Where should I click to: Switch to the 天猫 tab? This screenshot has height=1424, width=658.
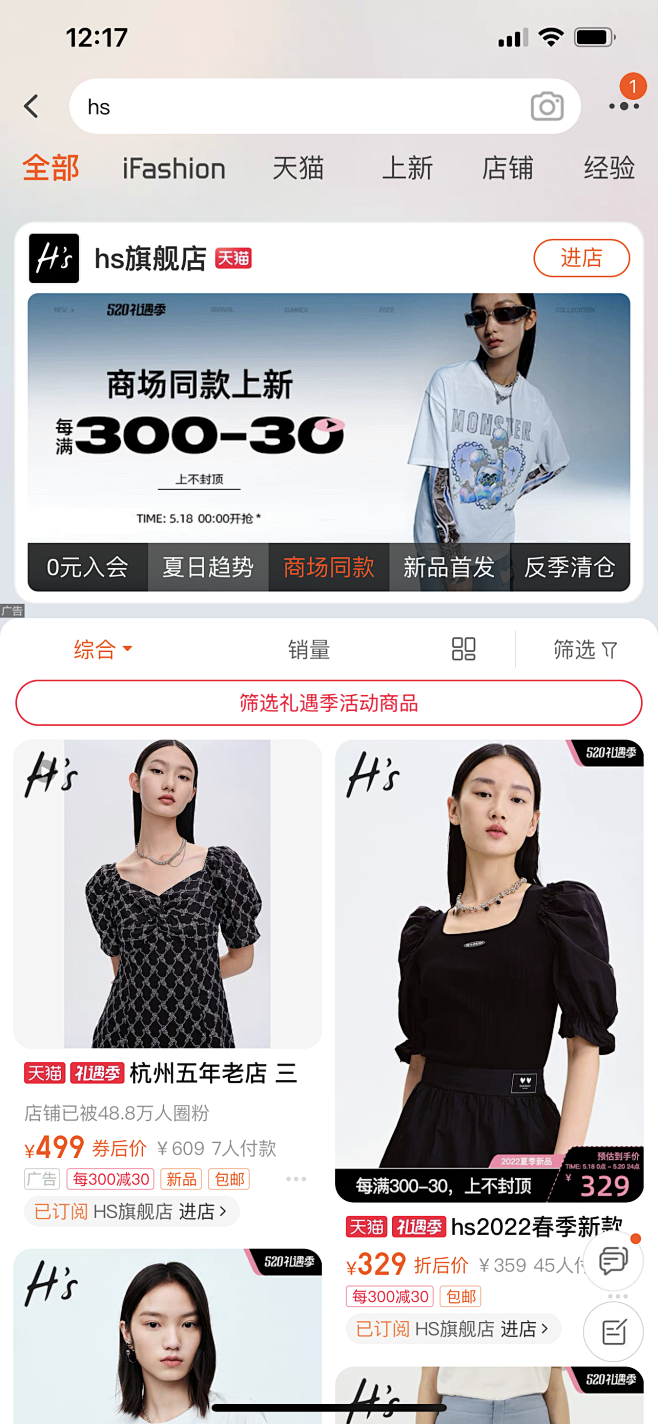(298, 168)
